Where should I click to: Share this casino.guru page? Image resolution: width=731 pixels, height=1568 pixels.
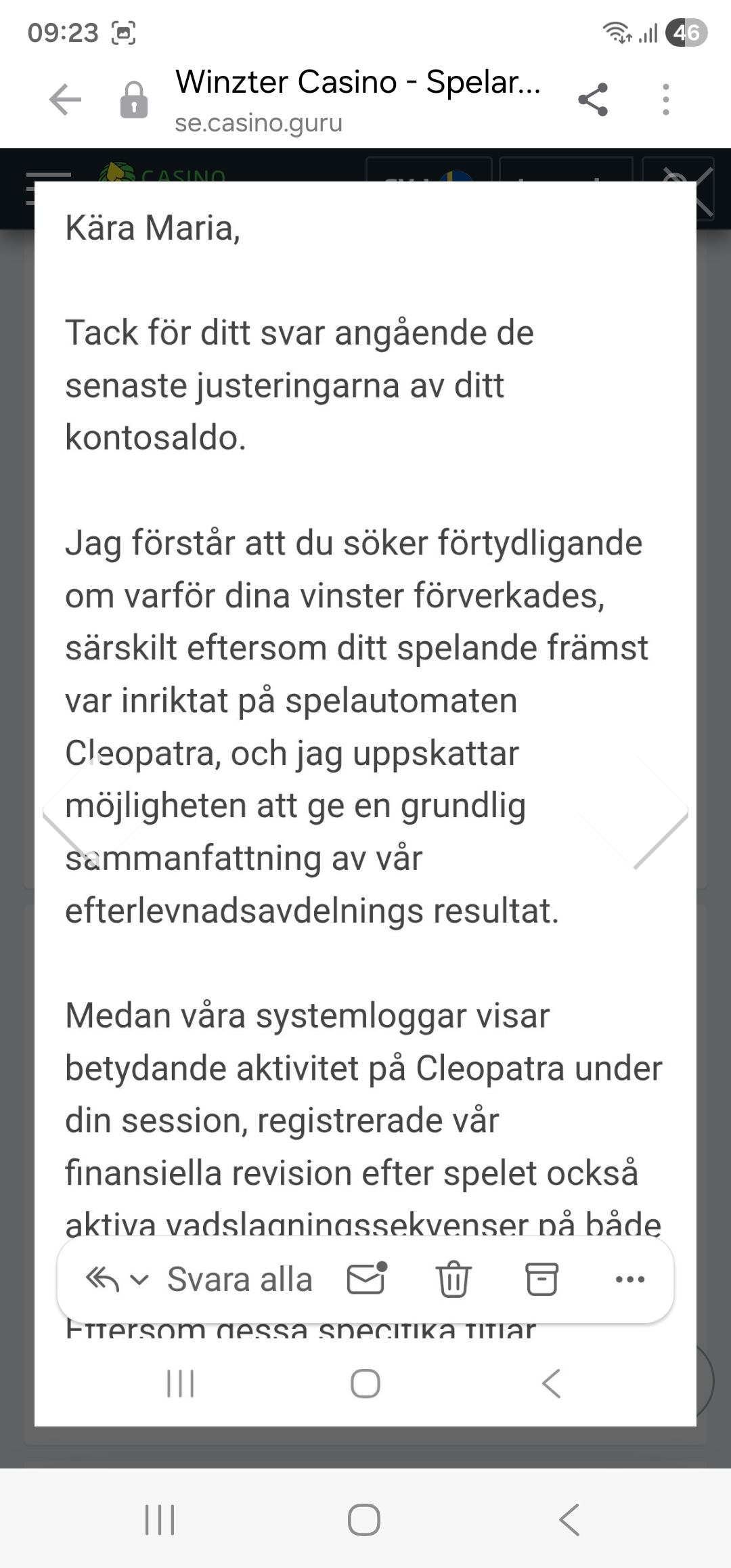click(x=593, y=100)
